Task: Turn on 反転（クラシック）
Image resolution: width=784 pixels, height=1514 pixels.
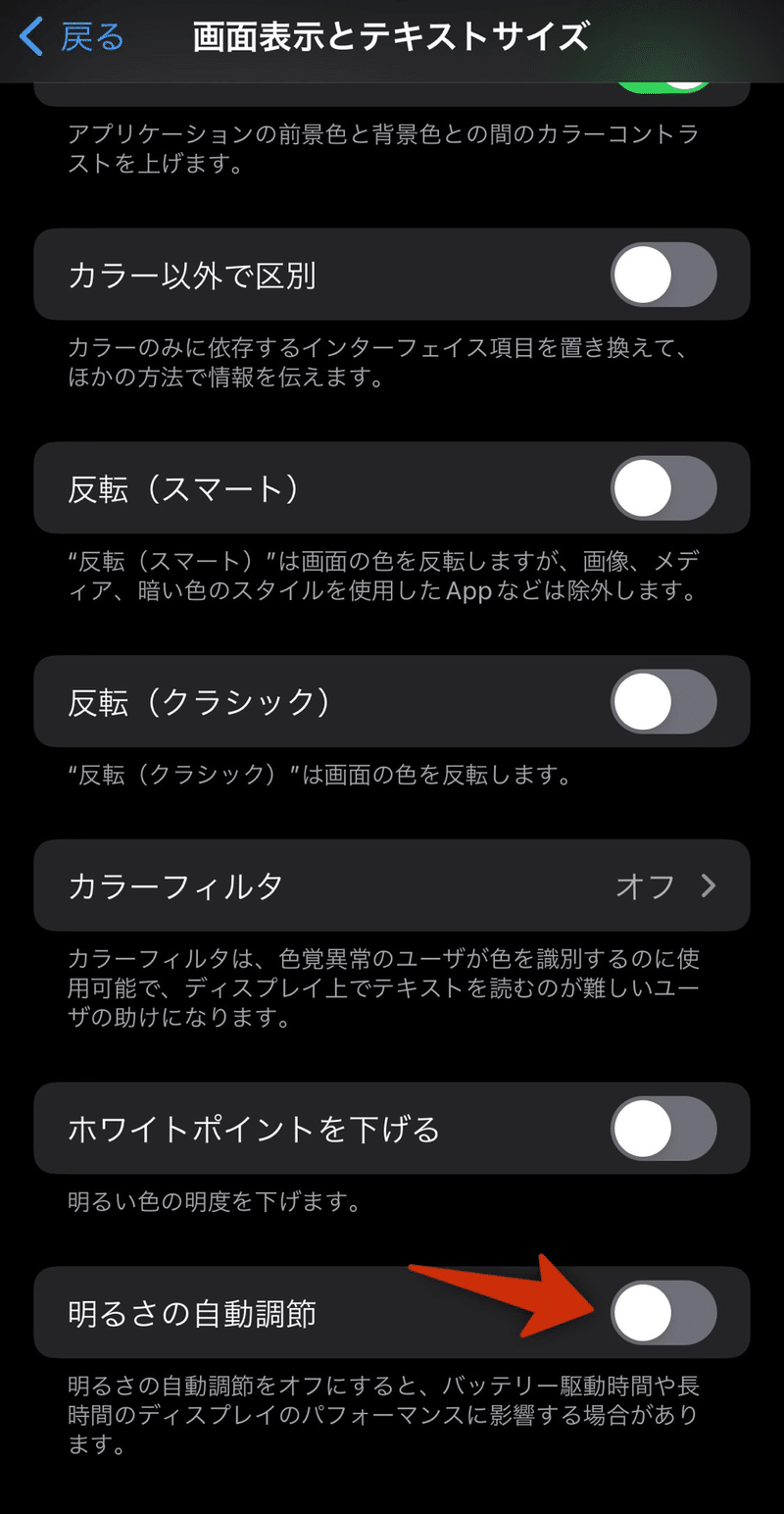Action: point(663,701)
